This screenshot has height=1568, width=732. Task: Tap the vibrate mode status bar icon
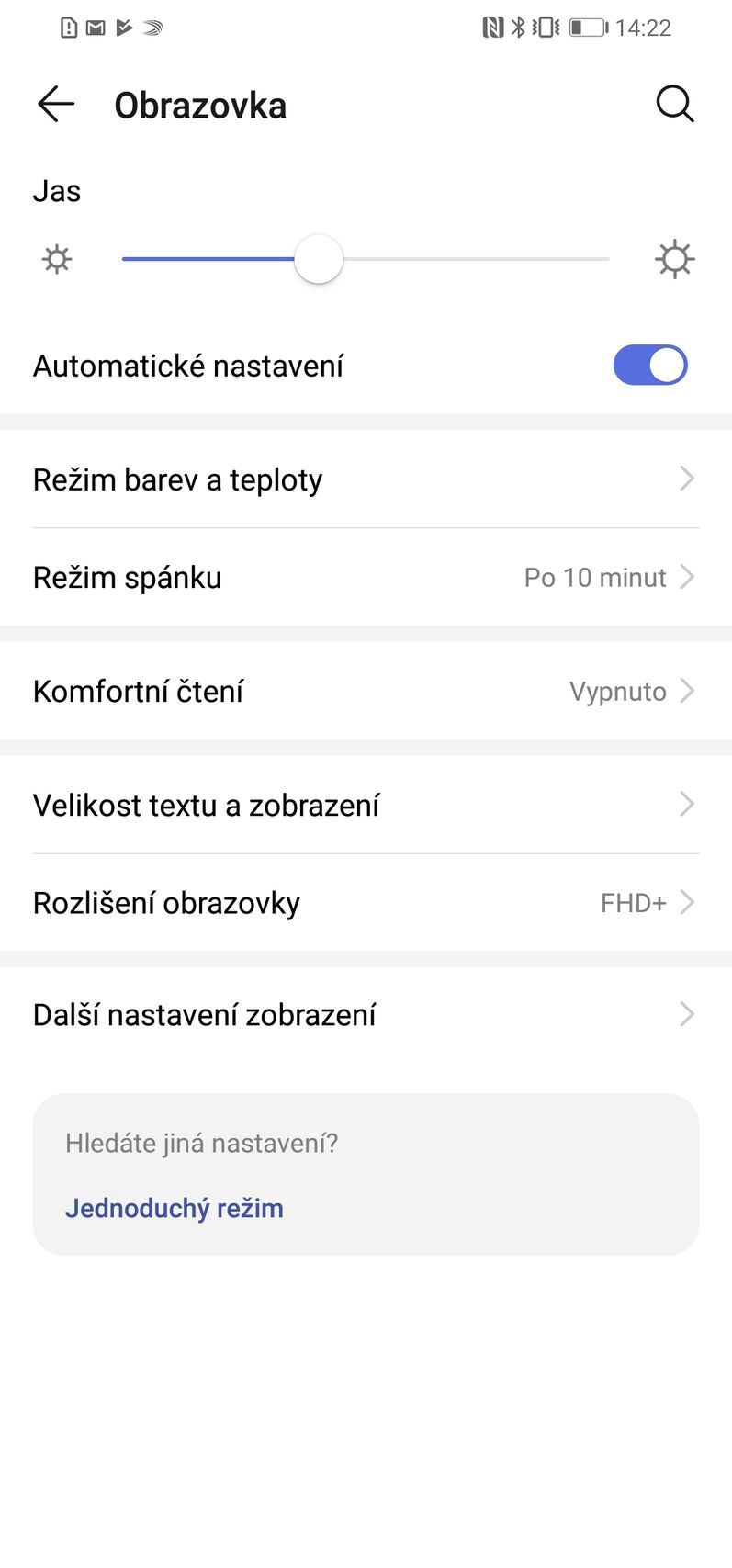point(546,27)
